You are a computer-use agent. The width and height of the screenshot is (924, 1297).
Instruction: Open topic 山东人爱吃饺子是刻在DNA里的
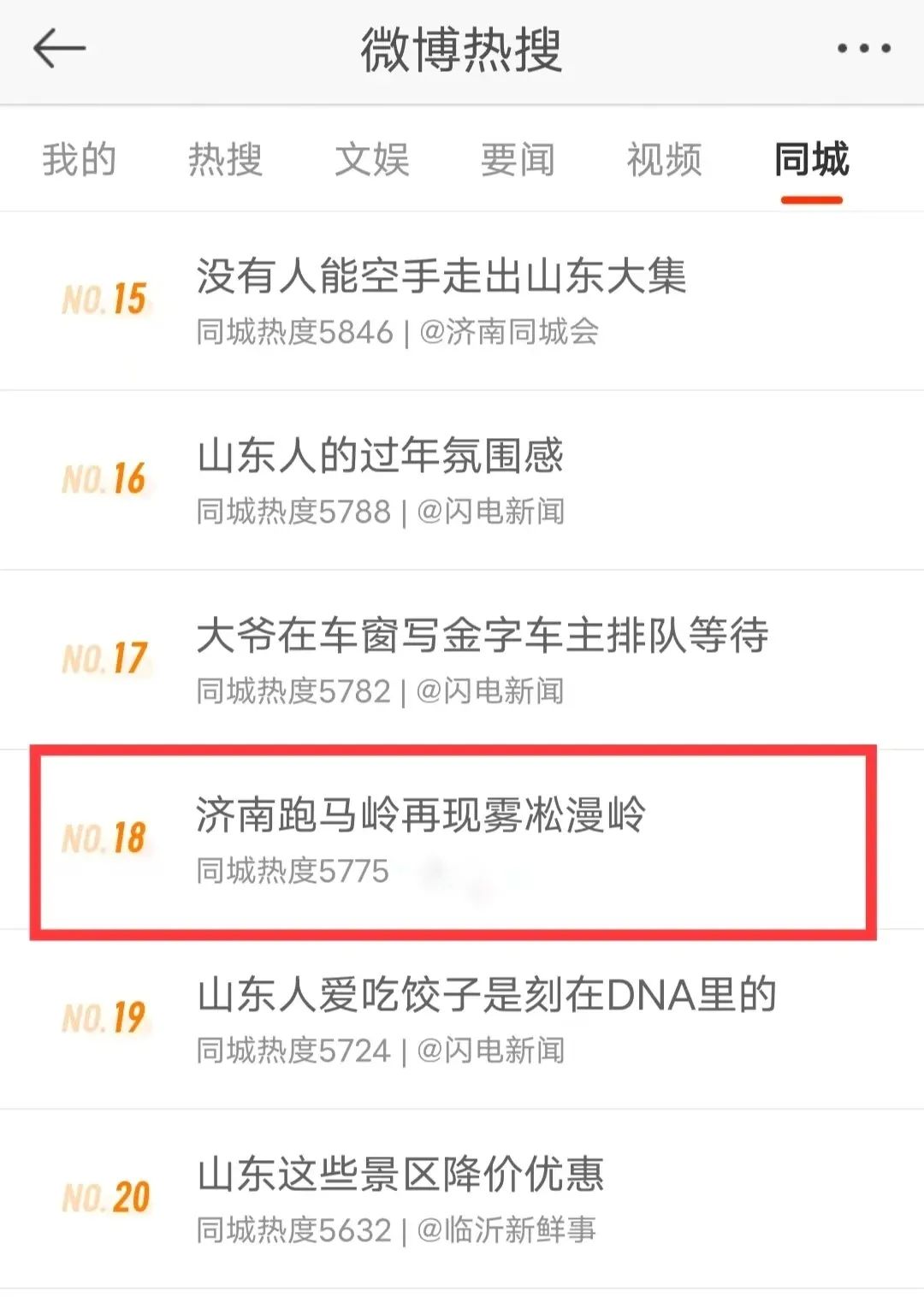[x=486, y=995]
